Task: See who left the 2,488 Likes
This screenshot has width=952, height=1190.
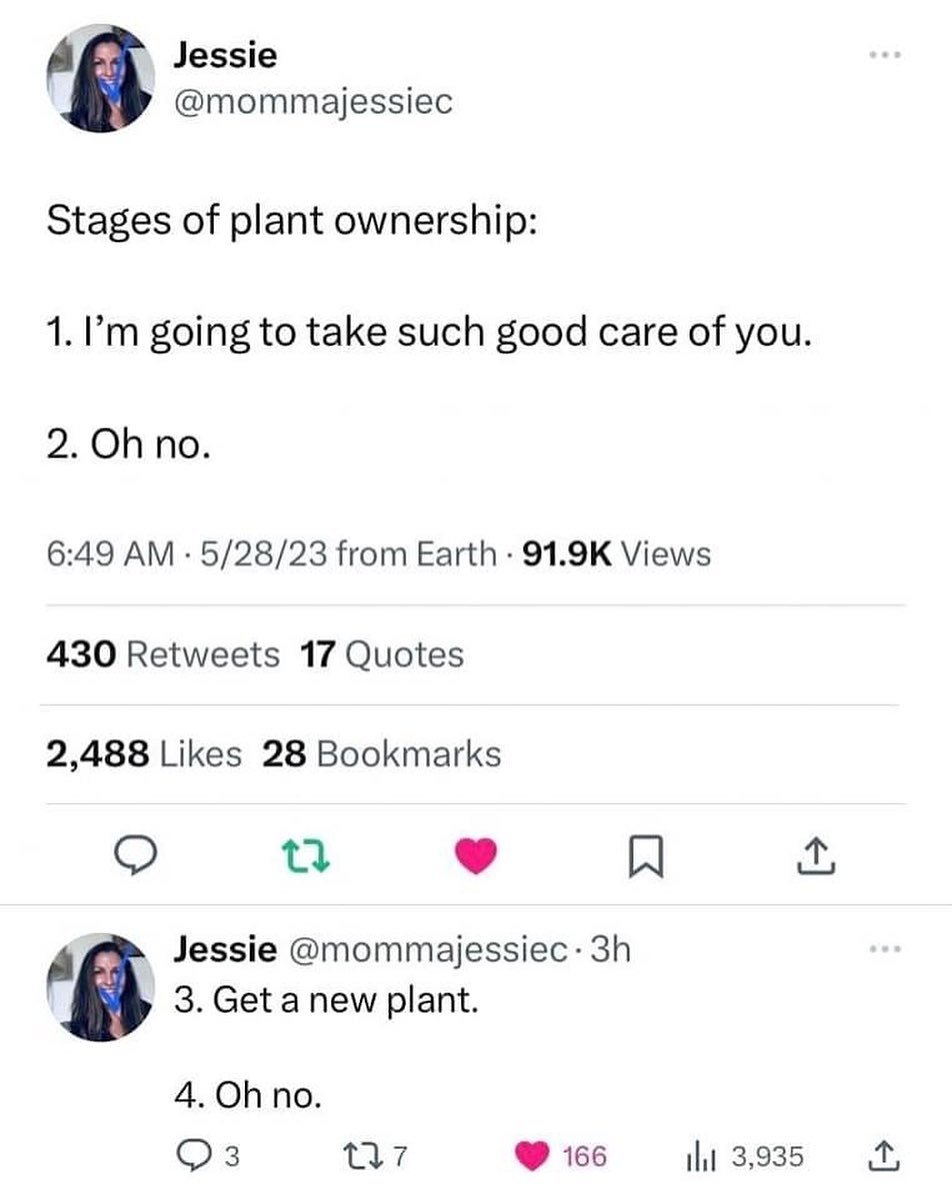Action: 143,754
